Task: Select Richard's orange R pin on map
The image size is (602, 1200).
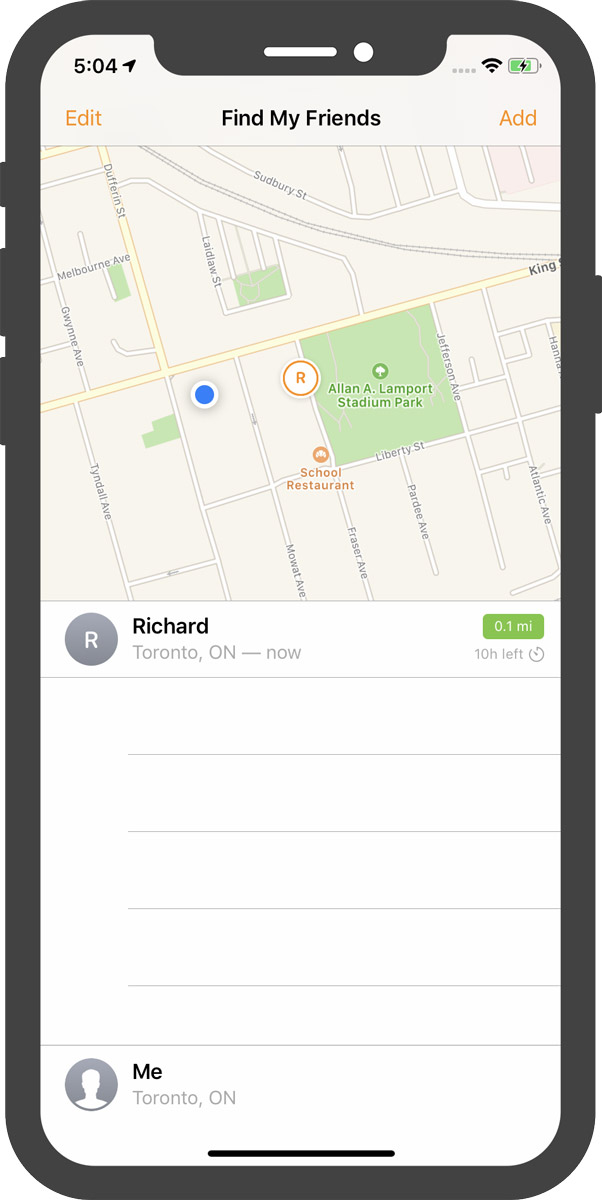Action: pos(300,379)
